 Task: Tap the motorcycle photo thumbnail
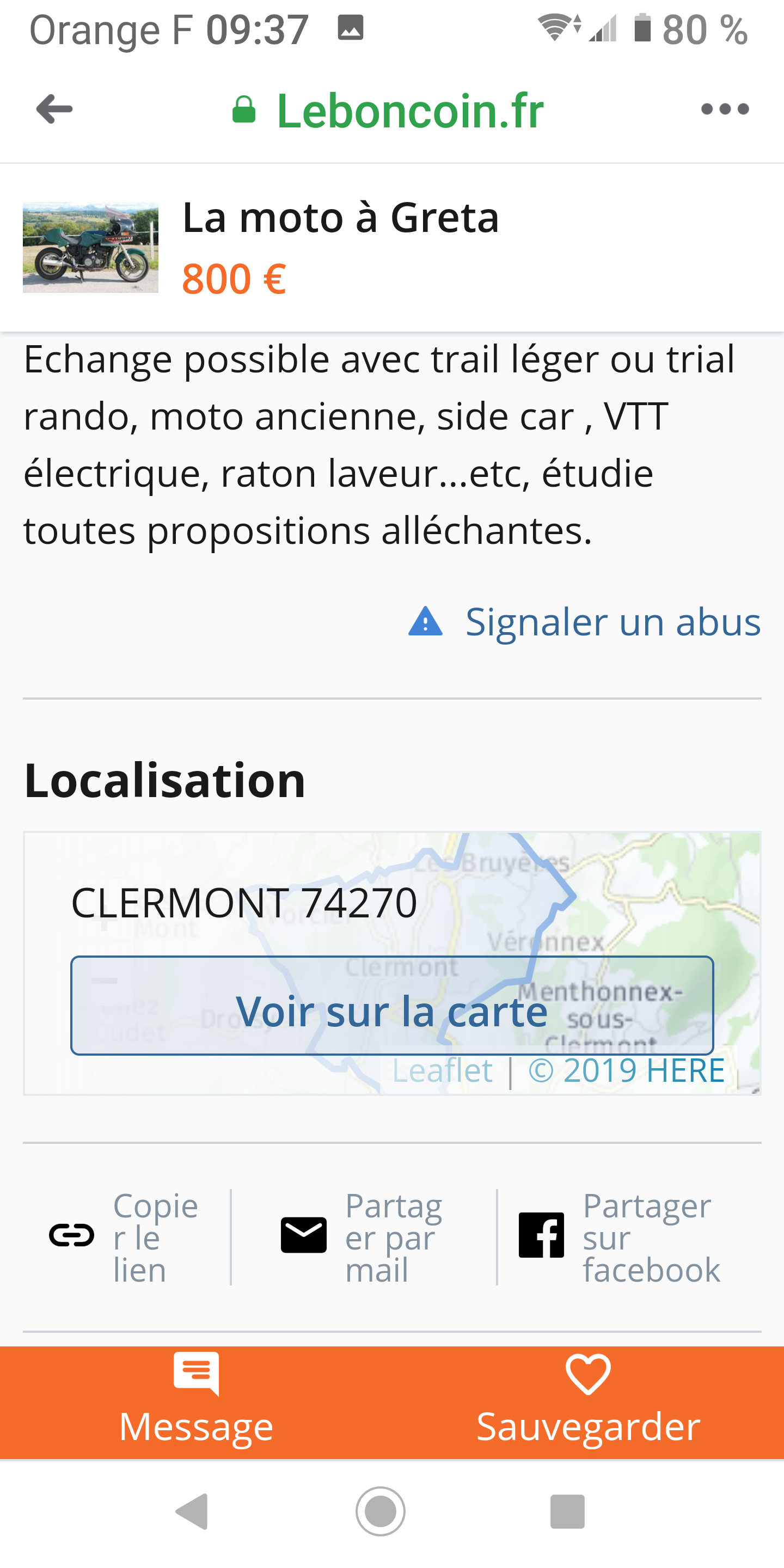[x=91, y=248]
